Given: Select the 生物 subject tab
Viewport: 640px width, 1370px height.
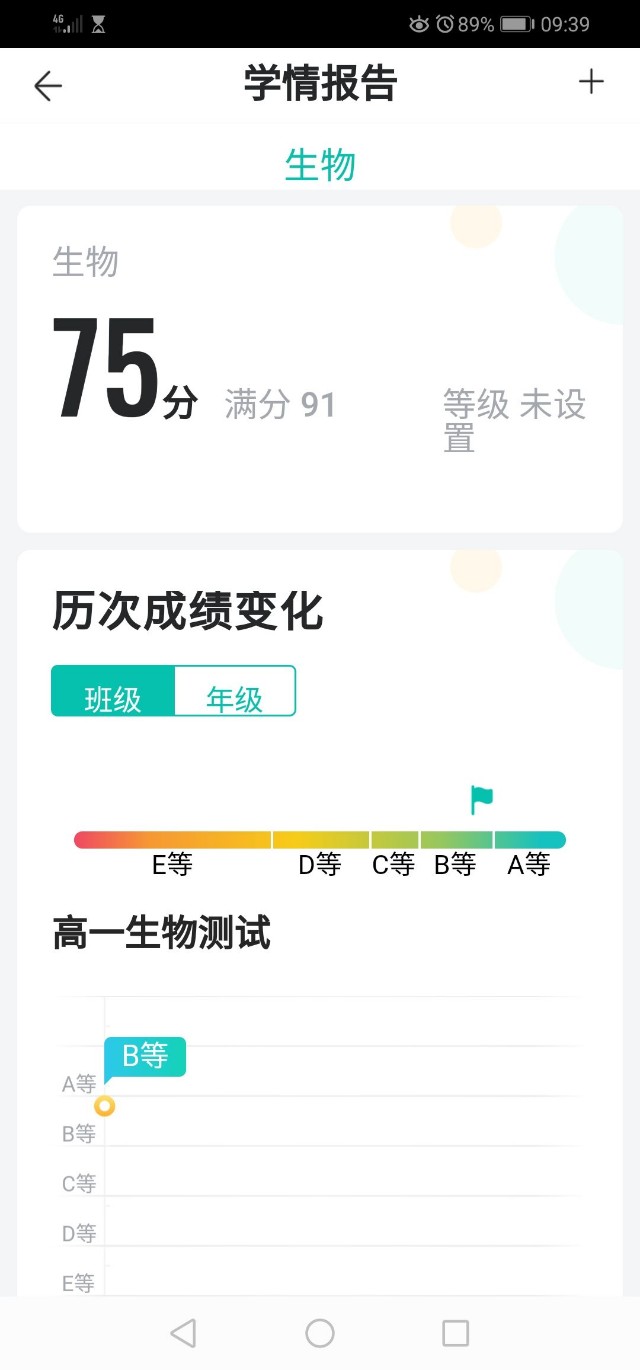Looking at the screenshot, I should coord(320,164).
